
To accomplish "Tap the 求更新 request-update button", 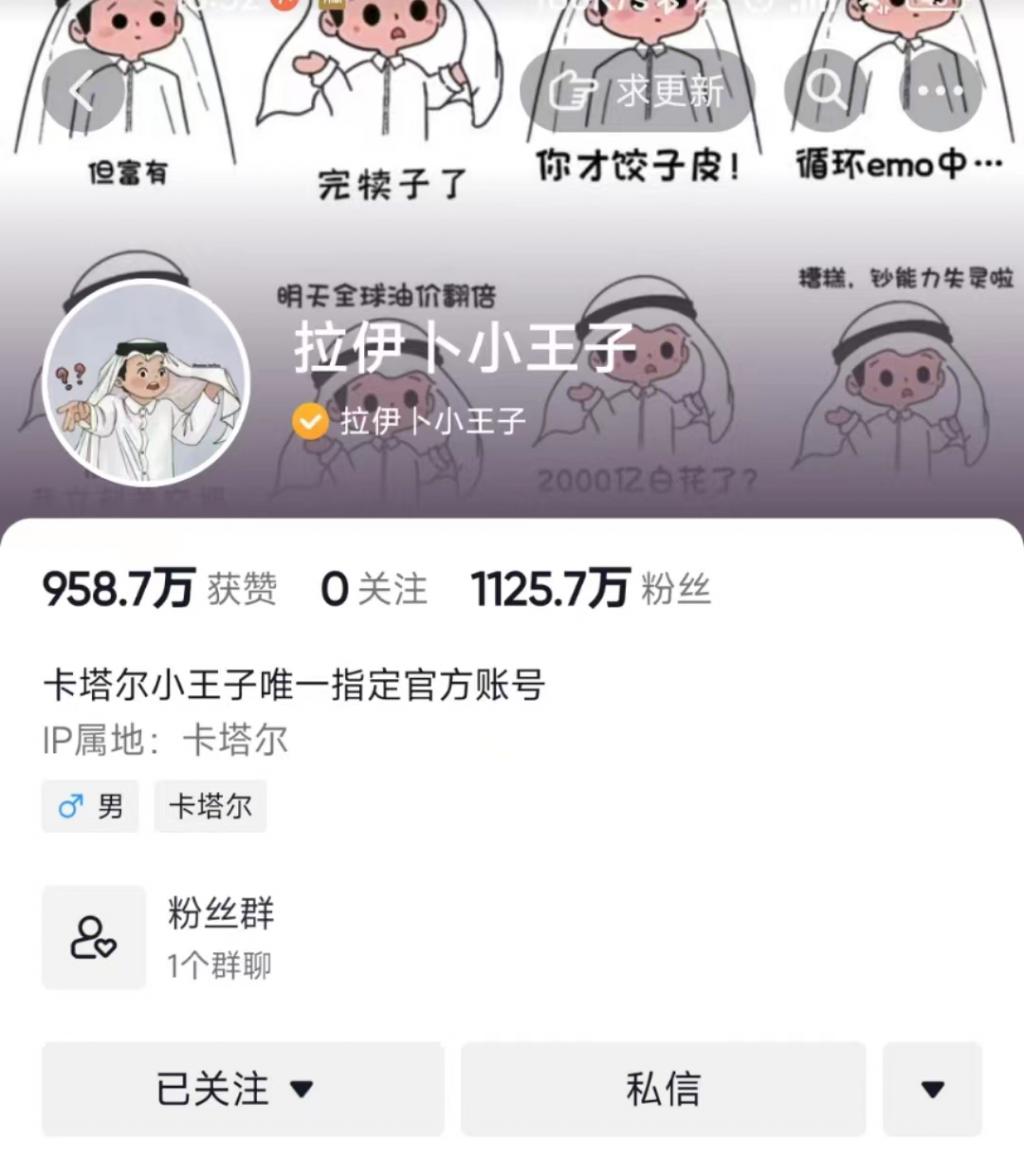I will (x=637, y=92).
